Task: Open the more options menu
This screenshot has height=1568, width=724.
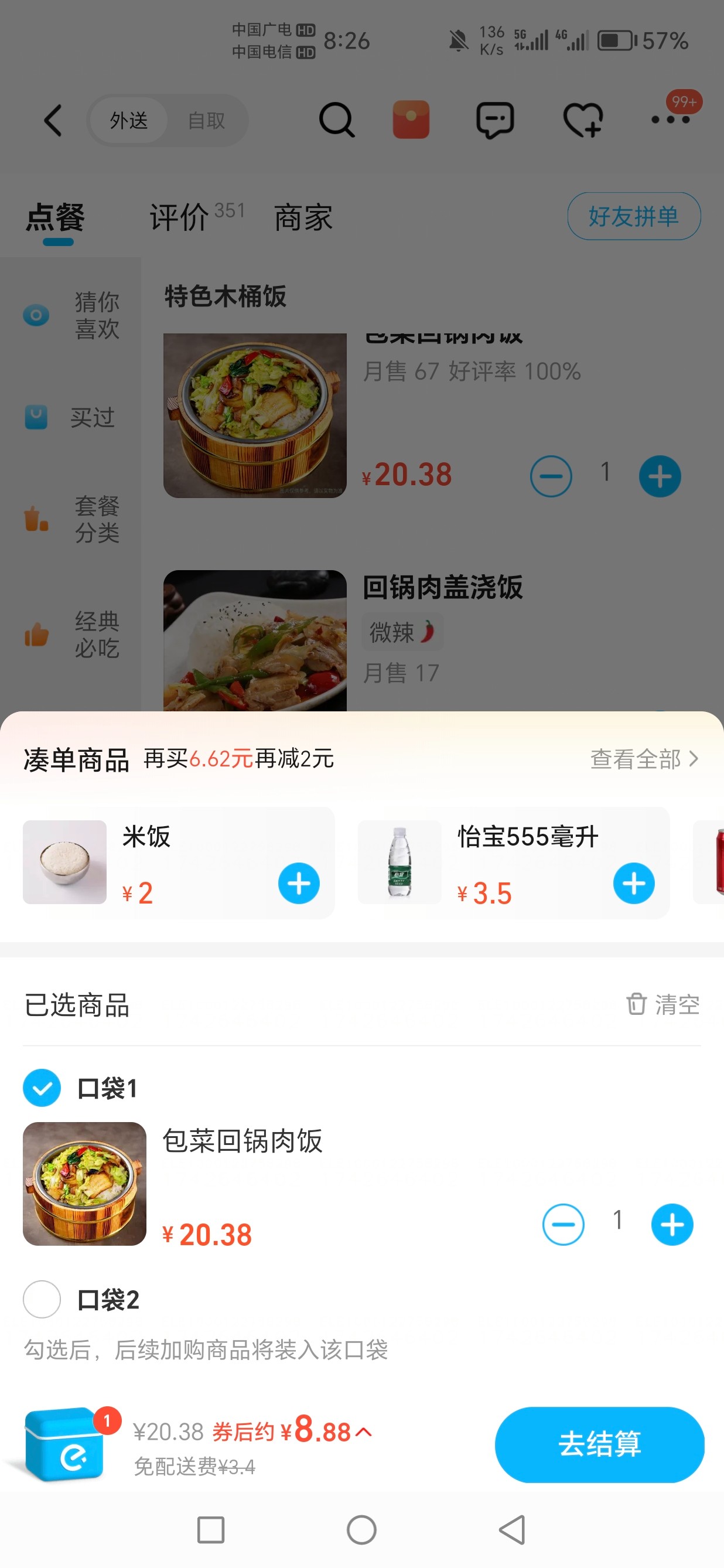Action: click(x=671, y=120)
